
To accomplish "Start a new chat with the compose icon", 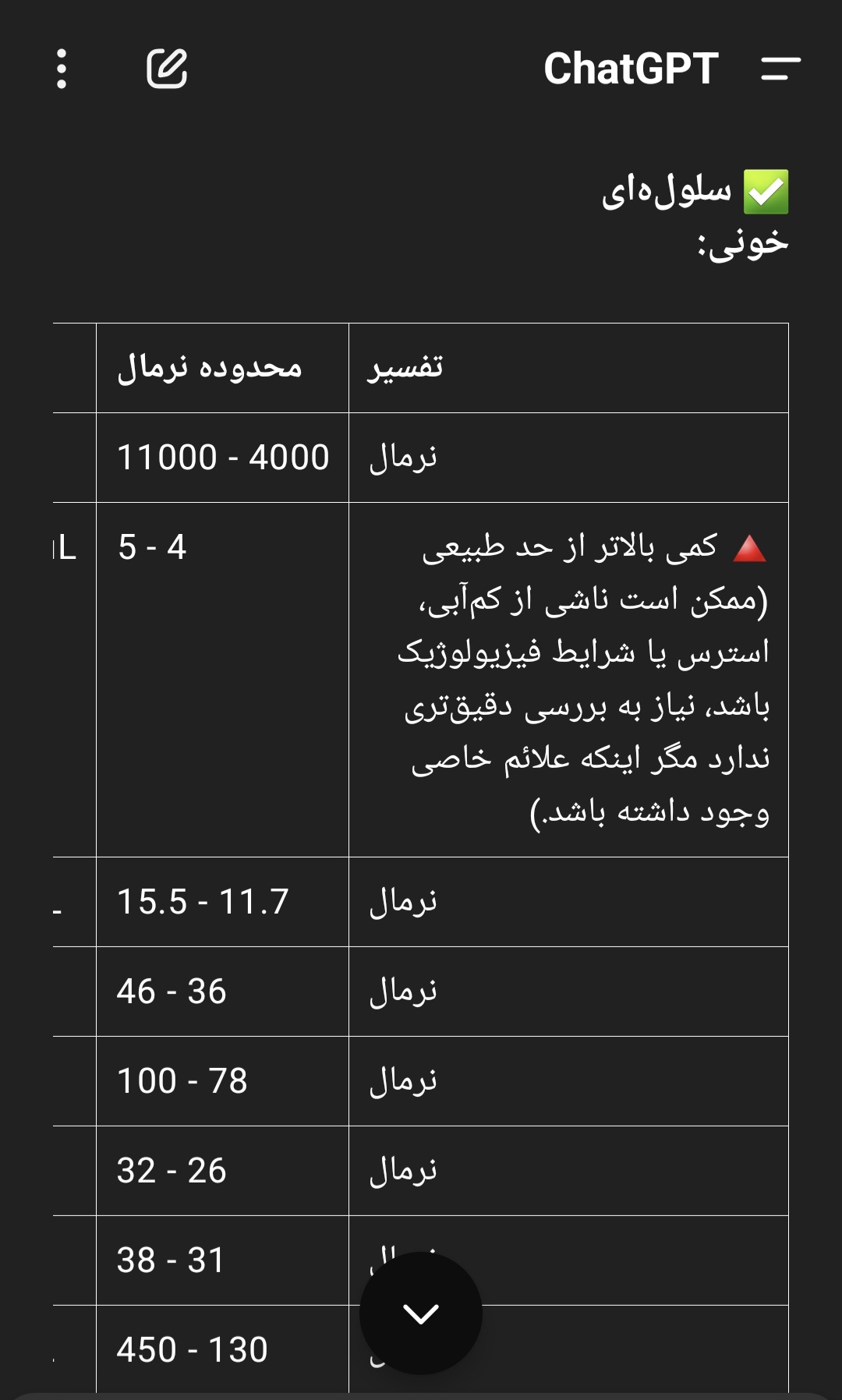I will click(x=167, y=69).
